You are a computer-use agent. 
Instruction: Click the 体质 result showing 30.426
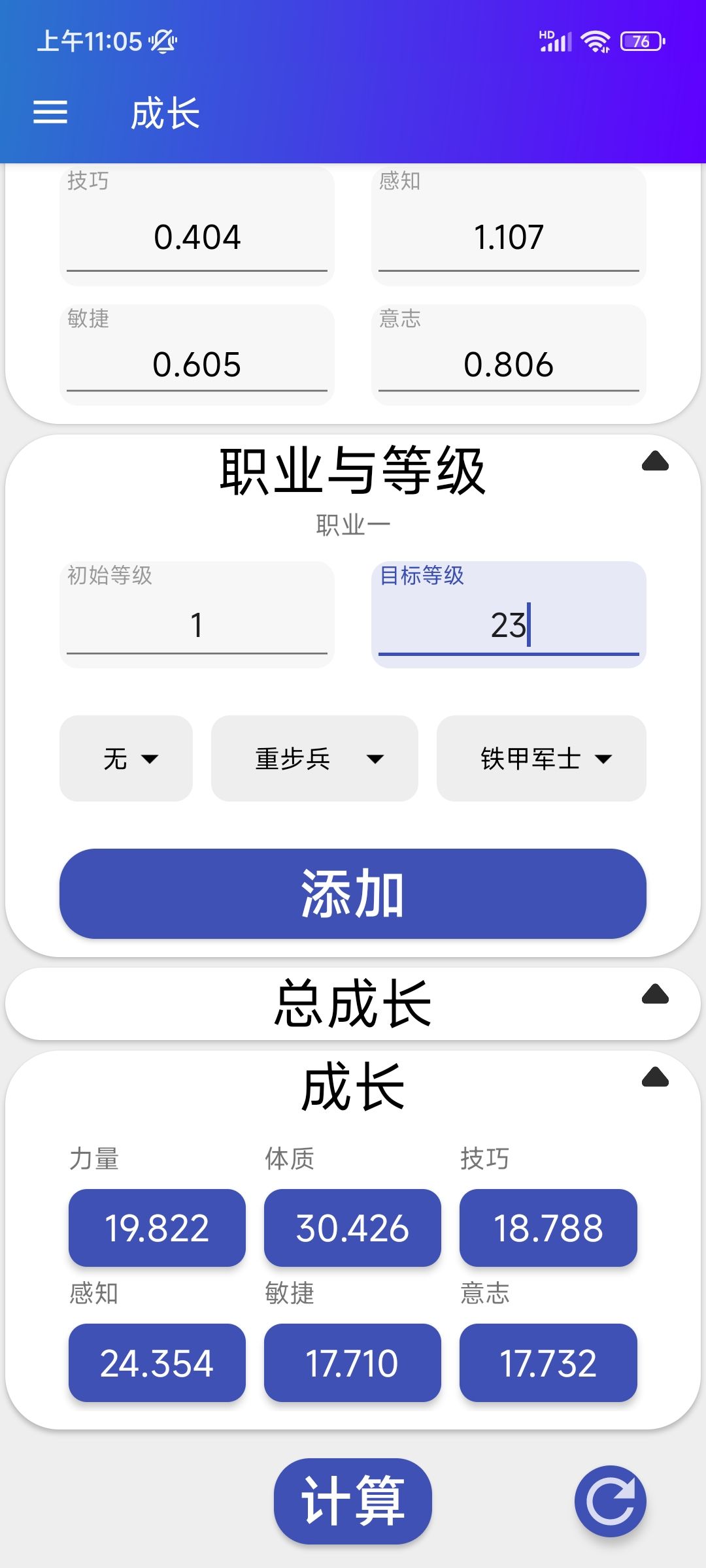click(x=352, y=1228)
